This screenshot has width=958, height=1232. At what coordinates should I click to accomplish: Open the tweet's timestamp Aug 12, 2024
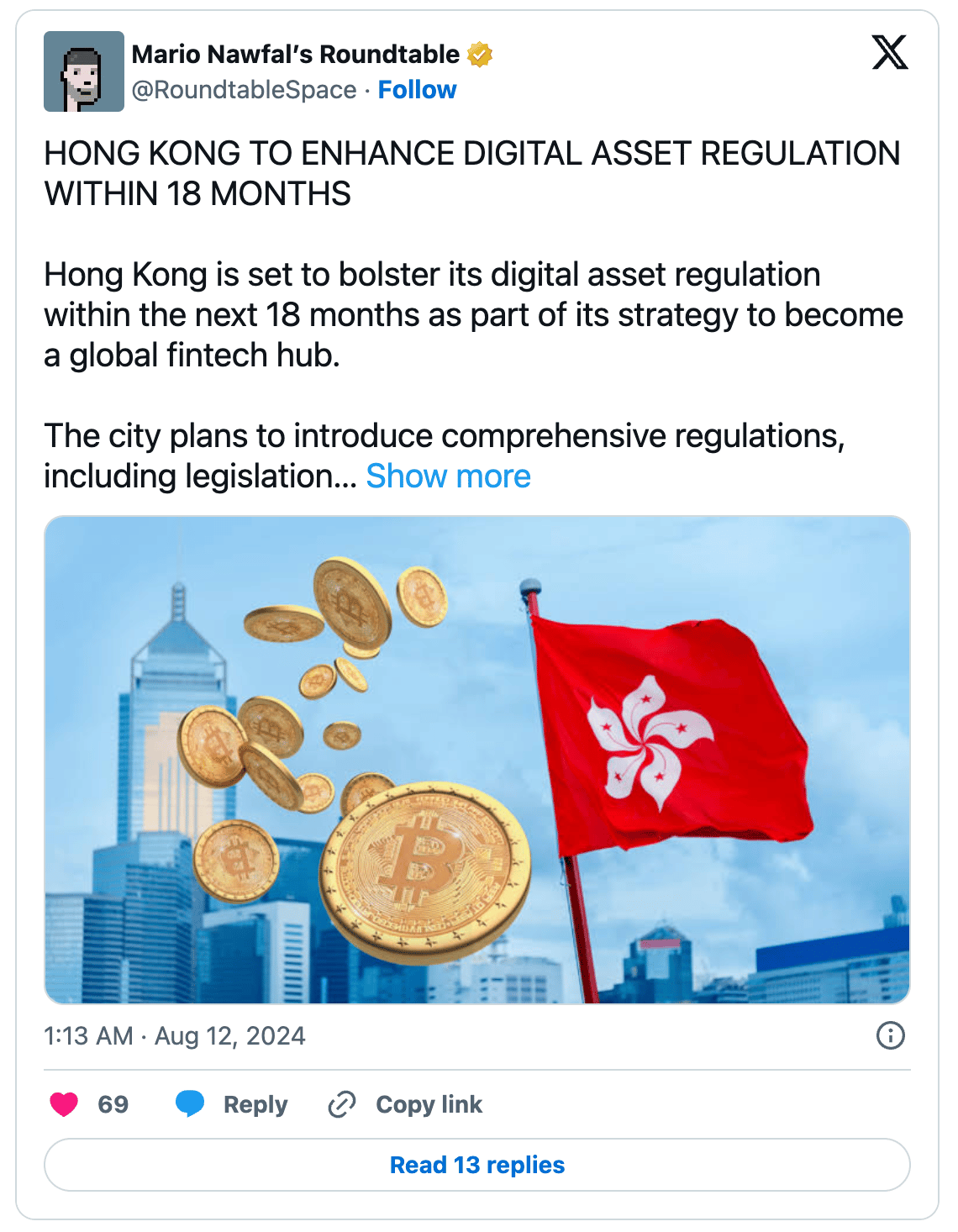175,1035
